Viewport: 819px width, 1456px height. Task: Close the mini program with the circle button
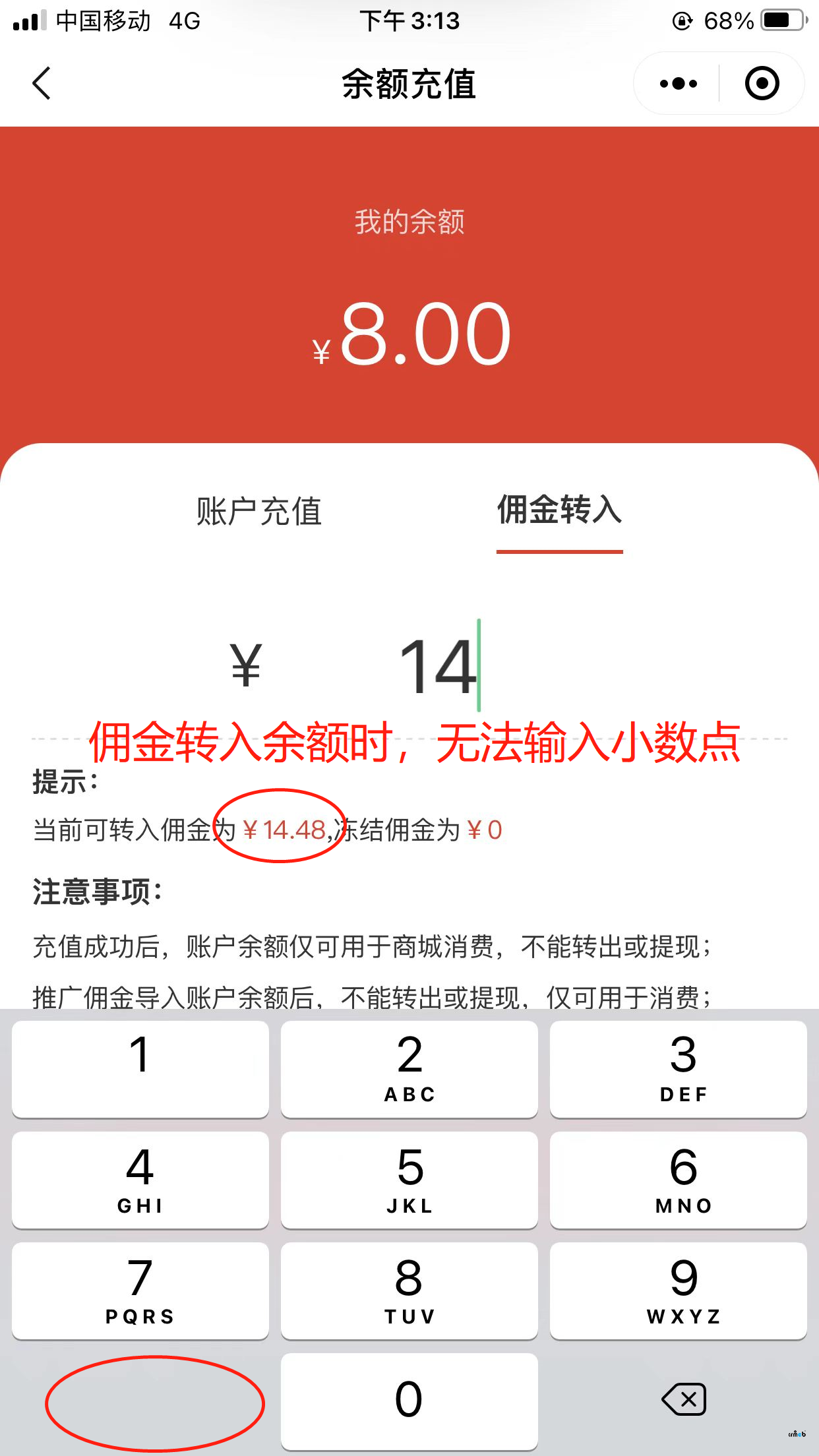(x=762, y=84)
